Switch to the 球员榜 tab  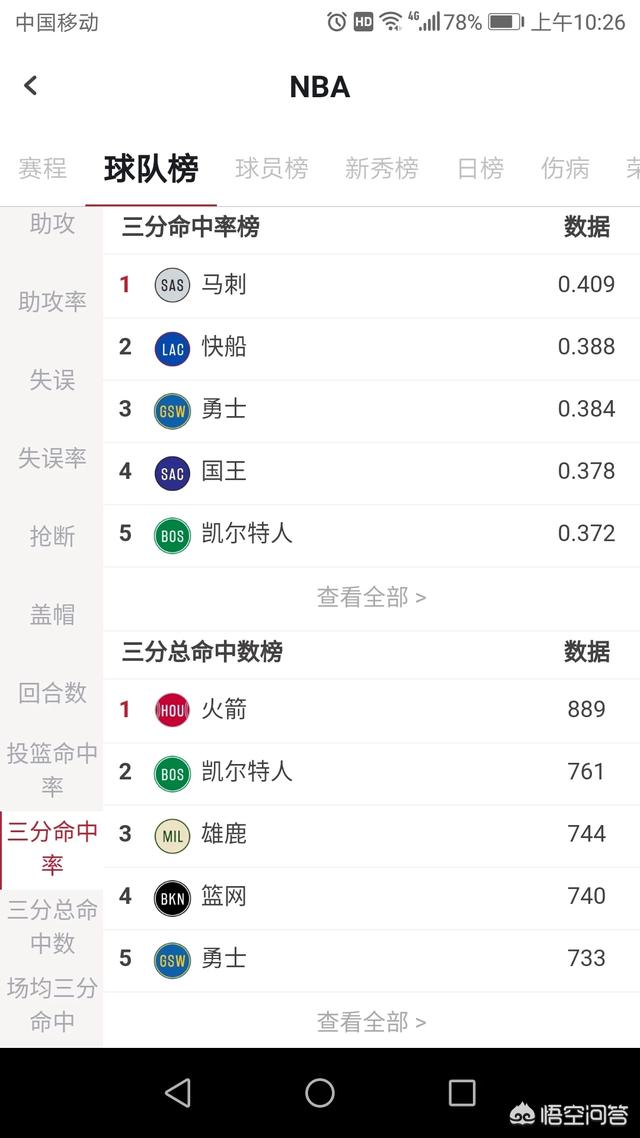pos(271,169)
